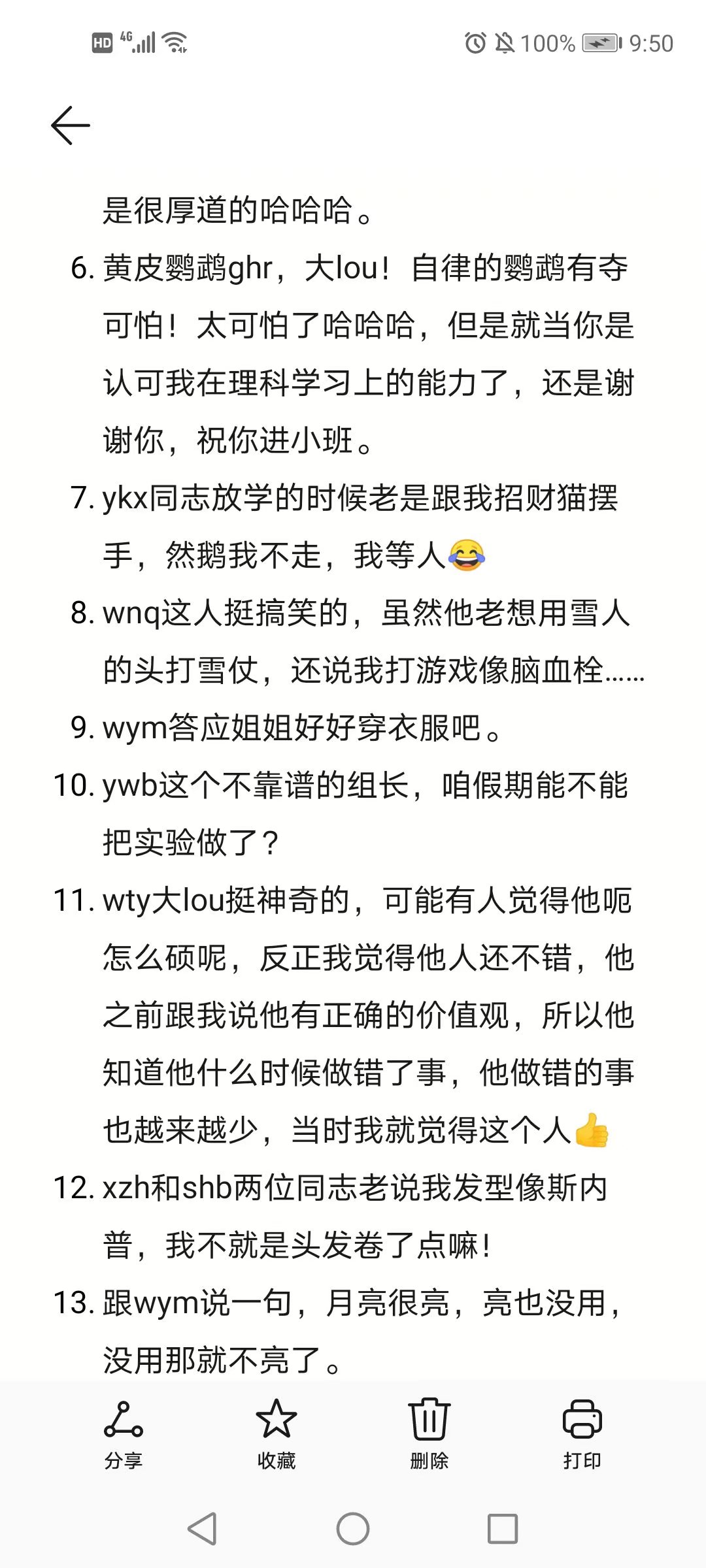The height and width of the screenshot is (1568, 706).
Task: Go back using the top arrow
Action: [x=71, y=125]
